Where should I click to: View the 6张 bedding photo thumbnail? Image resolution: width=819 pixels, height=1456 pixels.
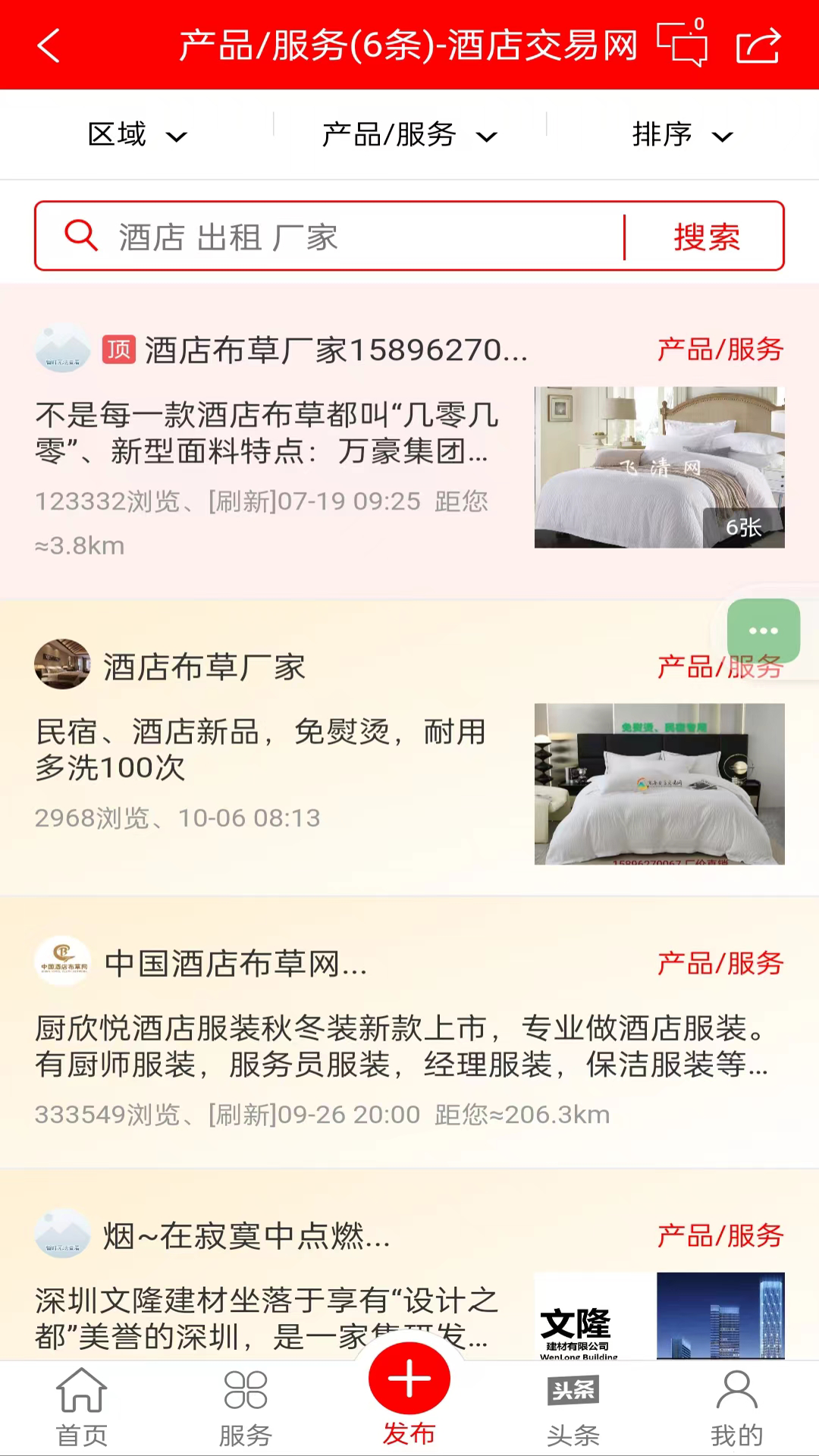tap(659, 467)
